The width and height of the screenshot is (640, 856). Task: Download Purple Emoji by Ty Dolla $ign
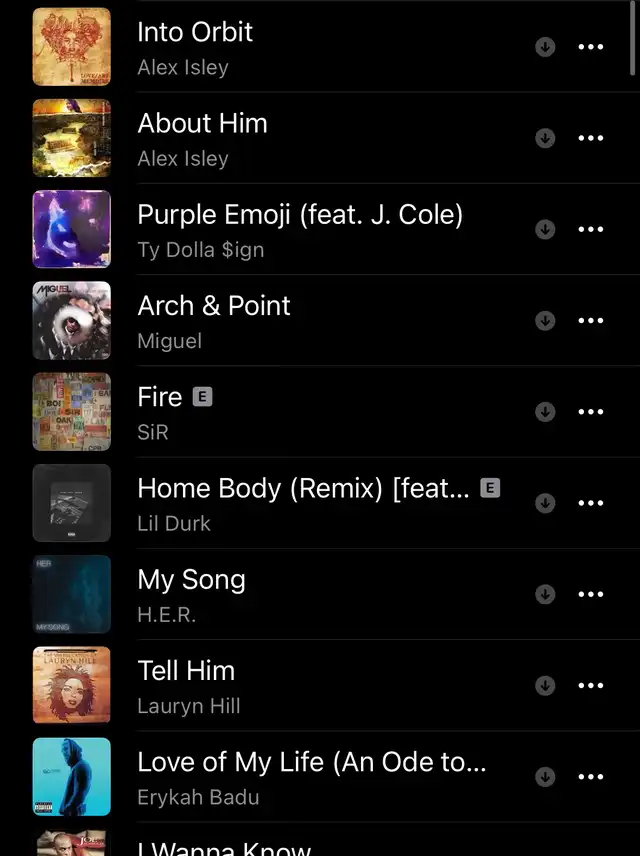pos(545,229)
